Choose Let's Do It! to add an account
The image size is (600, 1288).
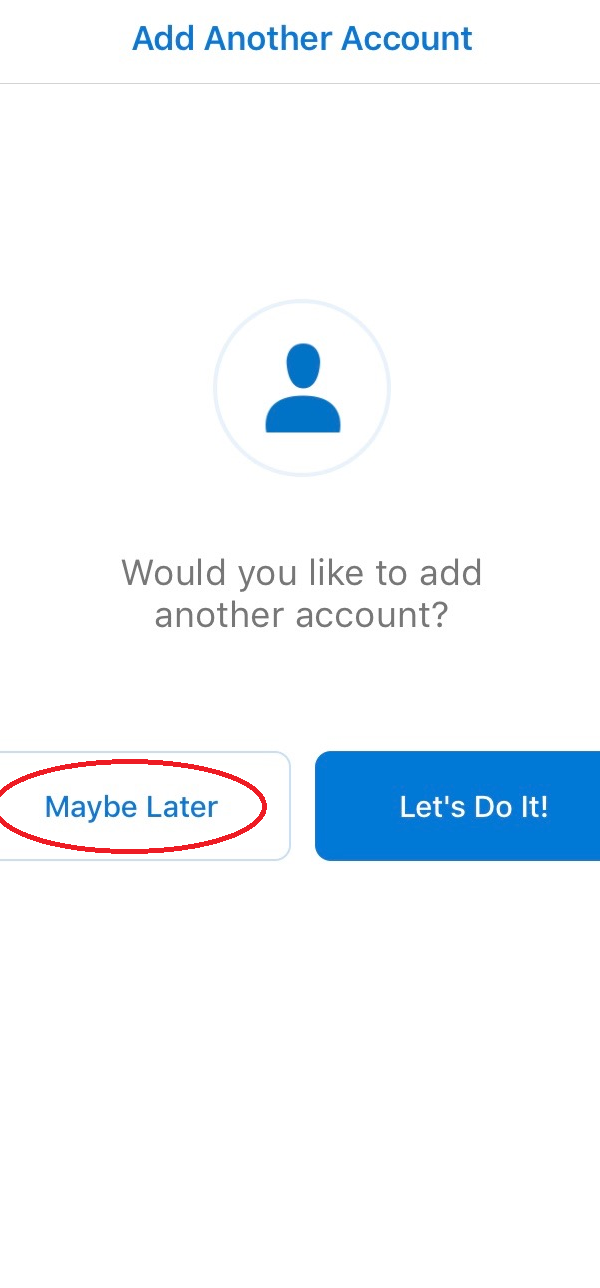459,806
